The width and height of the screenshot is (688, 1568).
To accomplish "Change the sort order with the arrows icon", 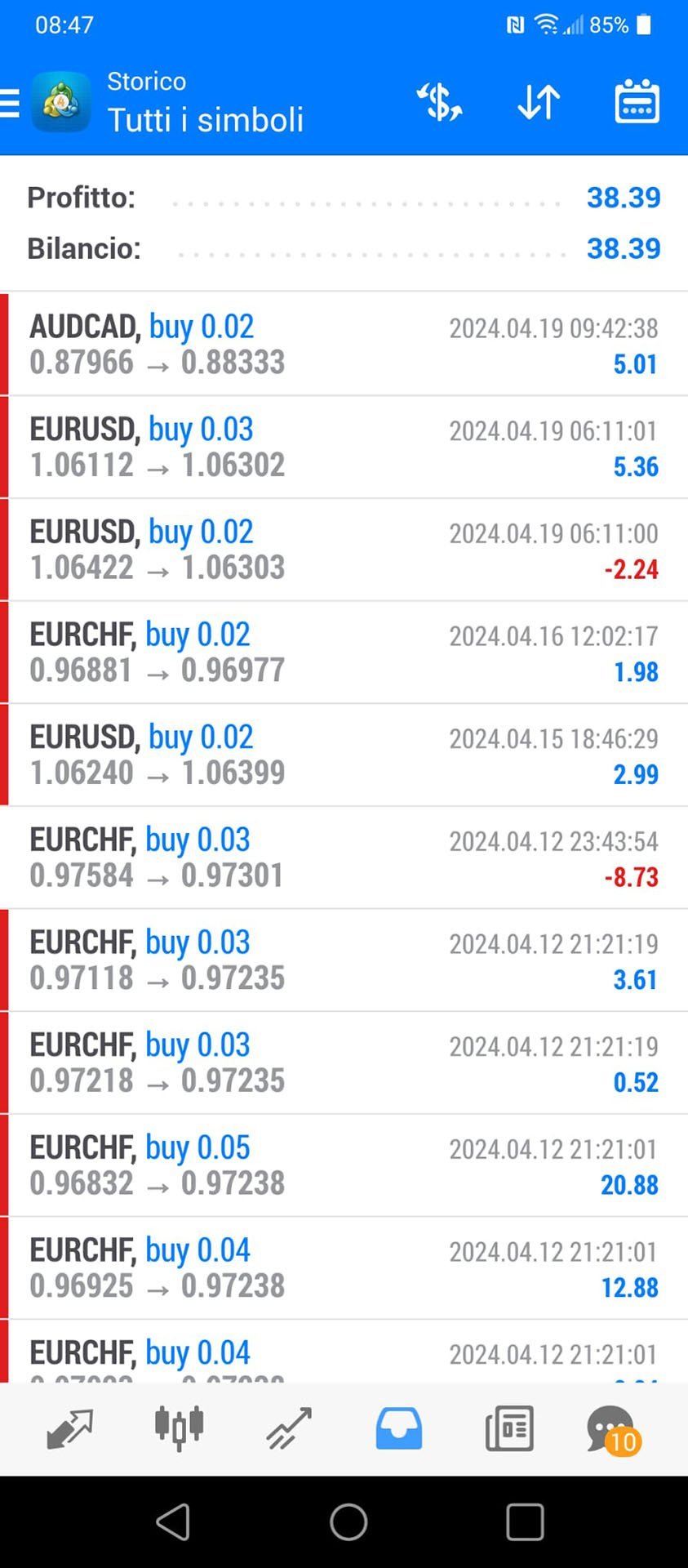I will tap(539, 103).
